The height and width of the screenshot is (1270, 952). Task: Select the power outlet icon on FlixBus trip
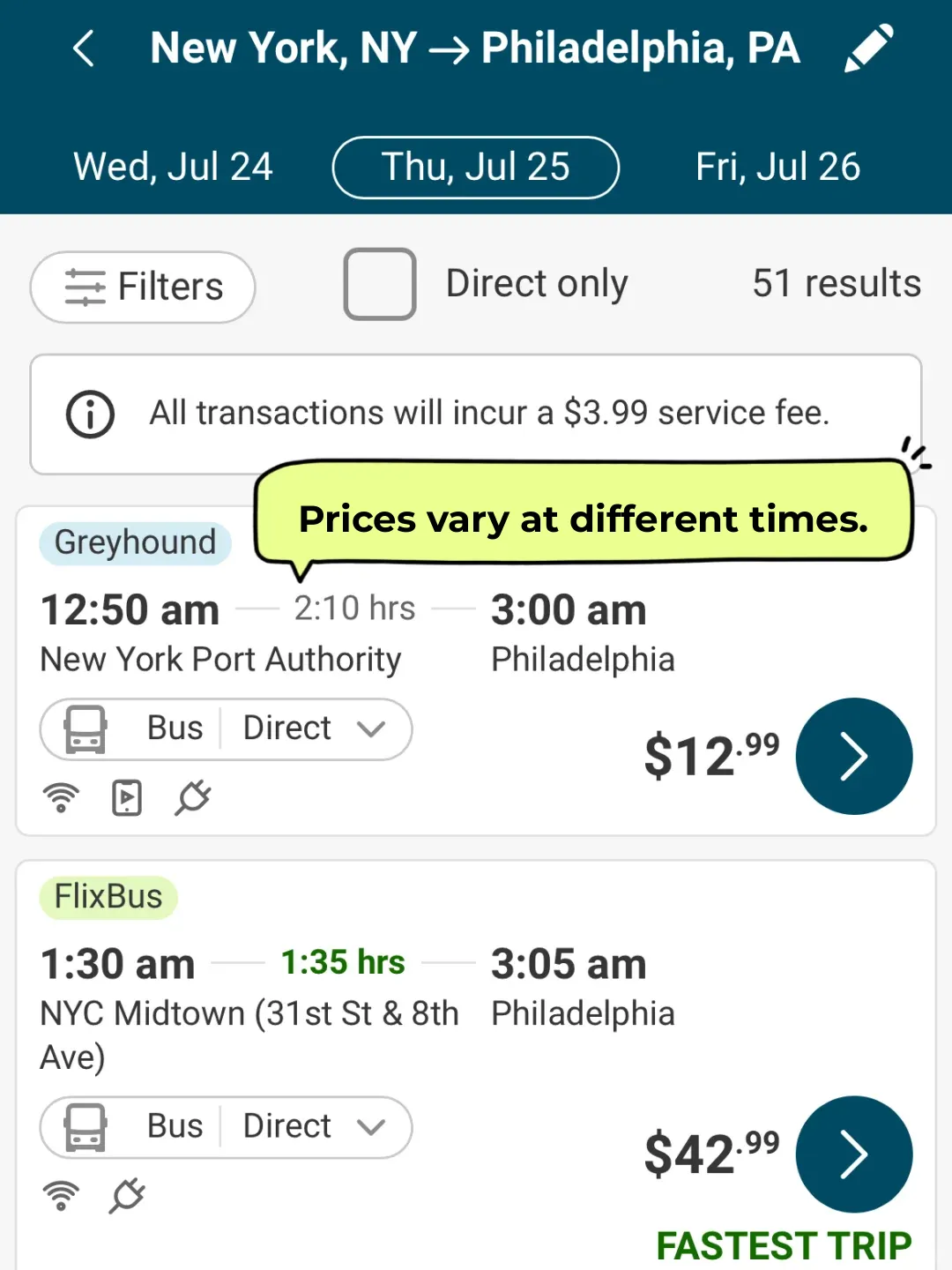click(126, 1195)
